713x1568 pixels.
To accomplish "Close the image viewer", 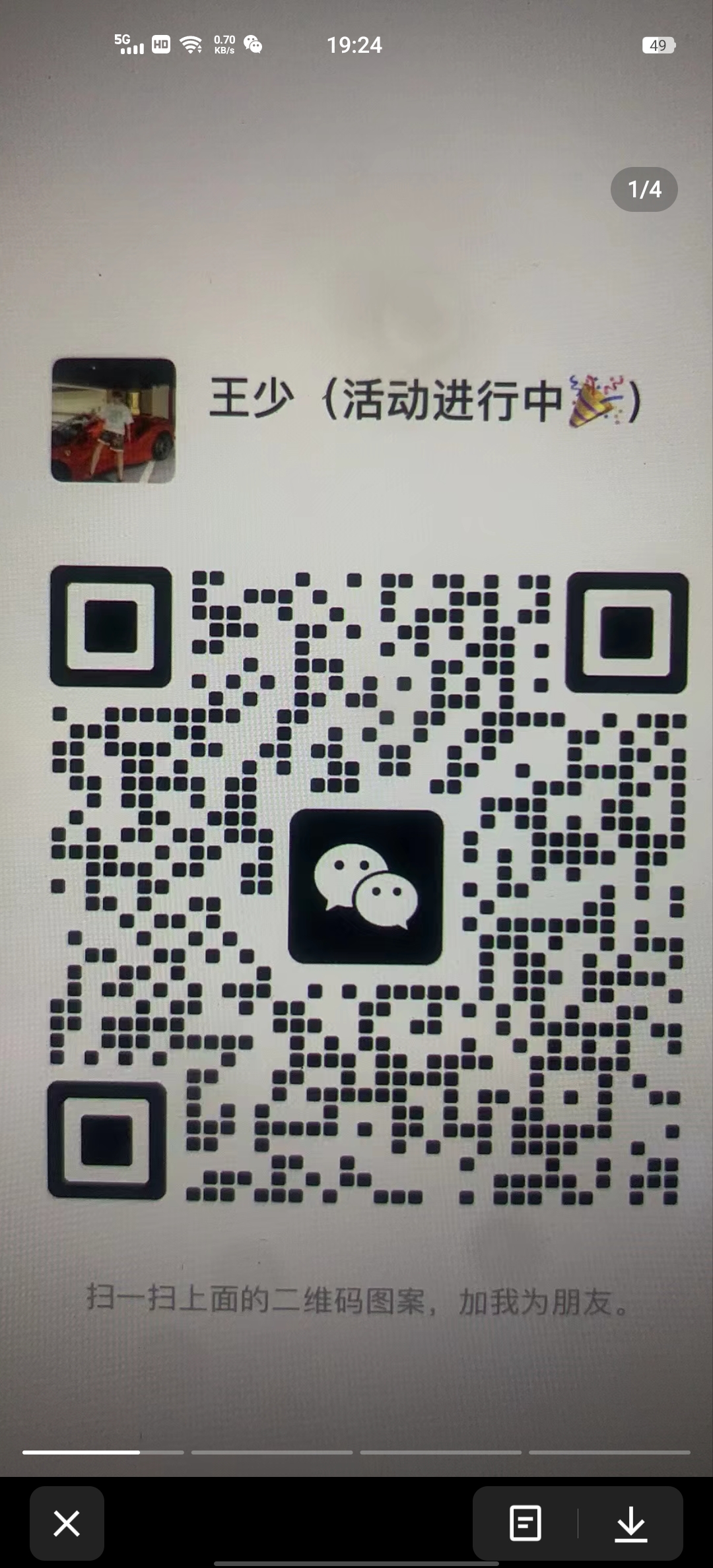I will click(x=67, y=1524).
